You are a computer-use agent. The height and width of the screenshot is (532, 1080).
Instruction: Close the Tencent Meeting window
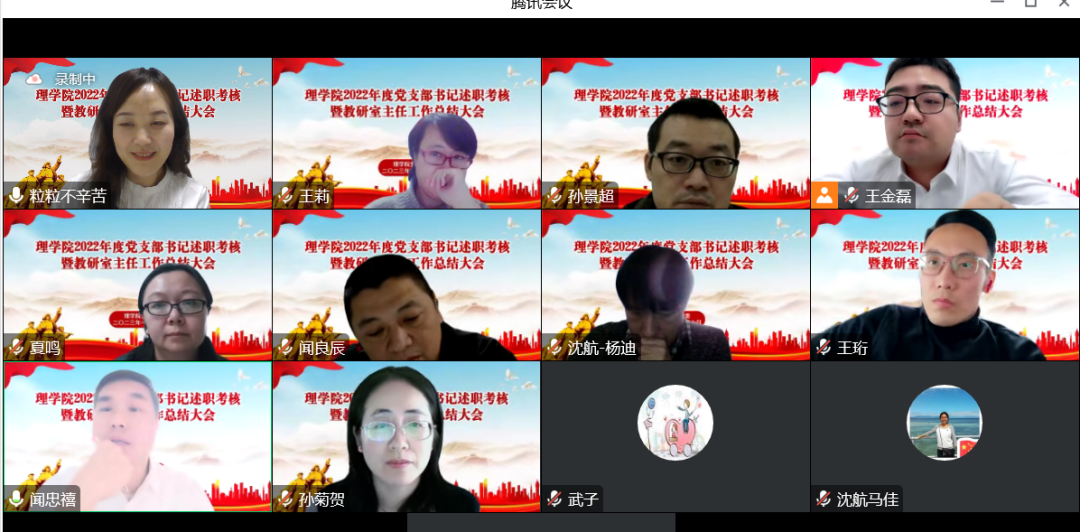[1064, 3]
